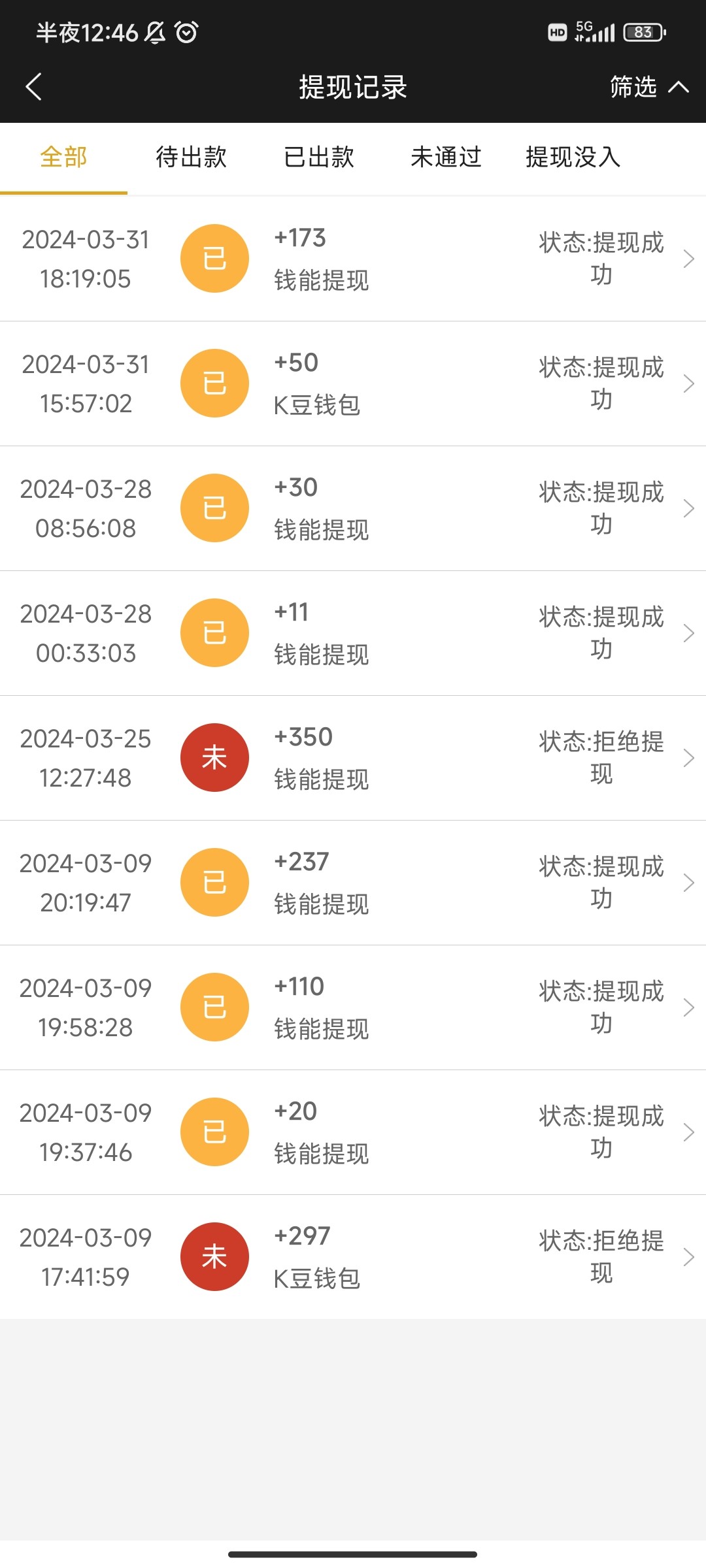Show the 未通过 tab
706x1568 pixels.
[446, 157]
